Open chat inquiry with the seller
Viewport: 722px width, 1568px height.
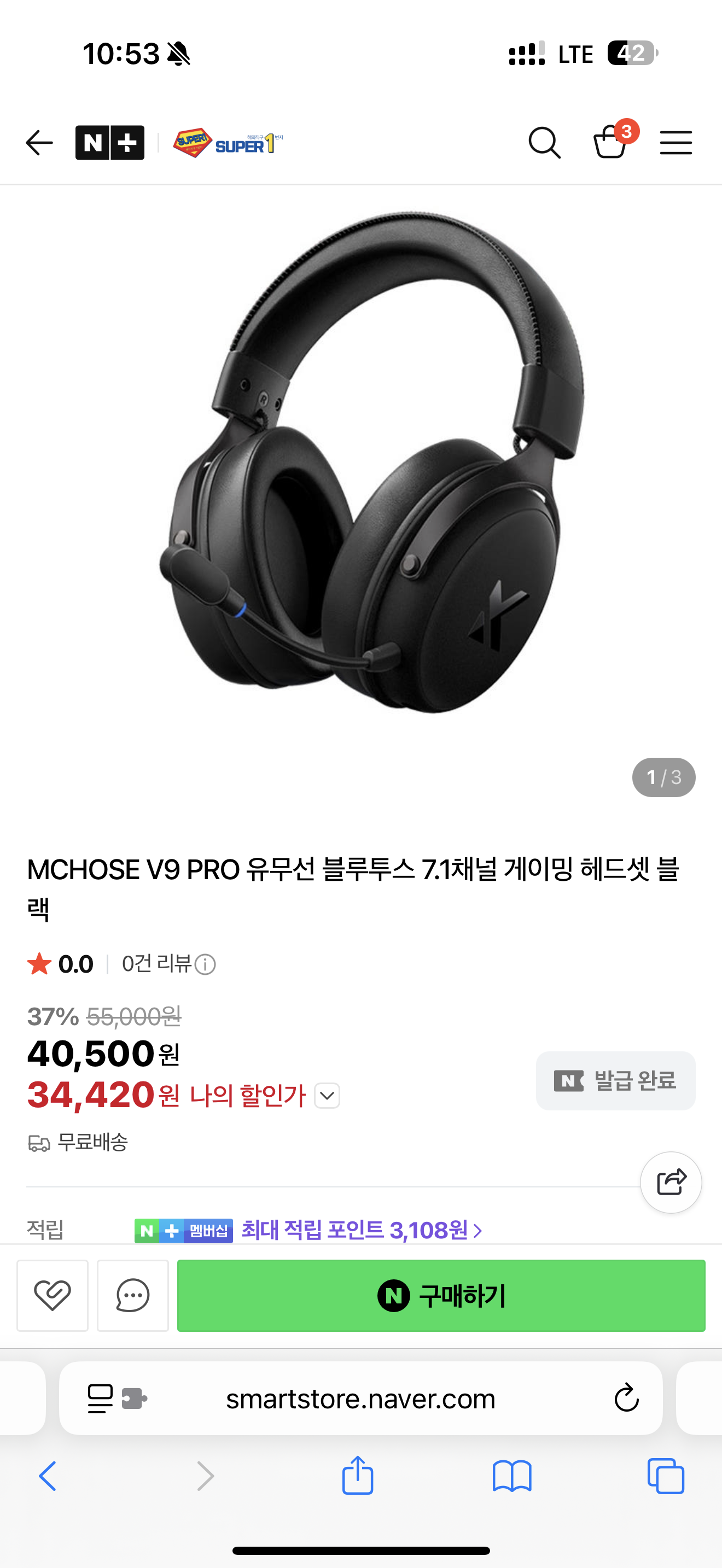pyautogui.click(x=133, y=1295)
